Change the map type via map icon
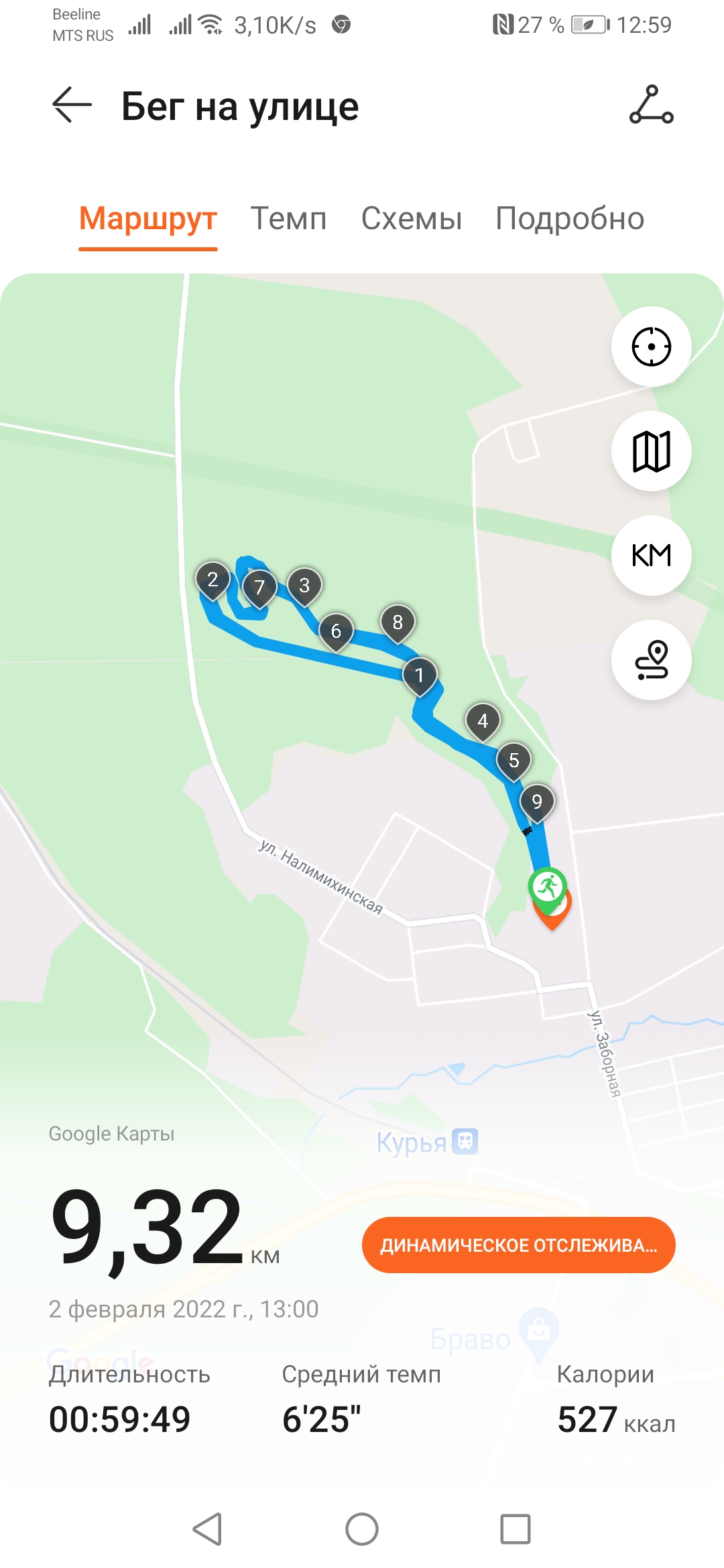Viewport: 724px width, 1568px height. click(x=651, y=451)
